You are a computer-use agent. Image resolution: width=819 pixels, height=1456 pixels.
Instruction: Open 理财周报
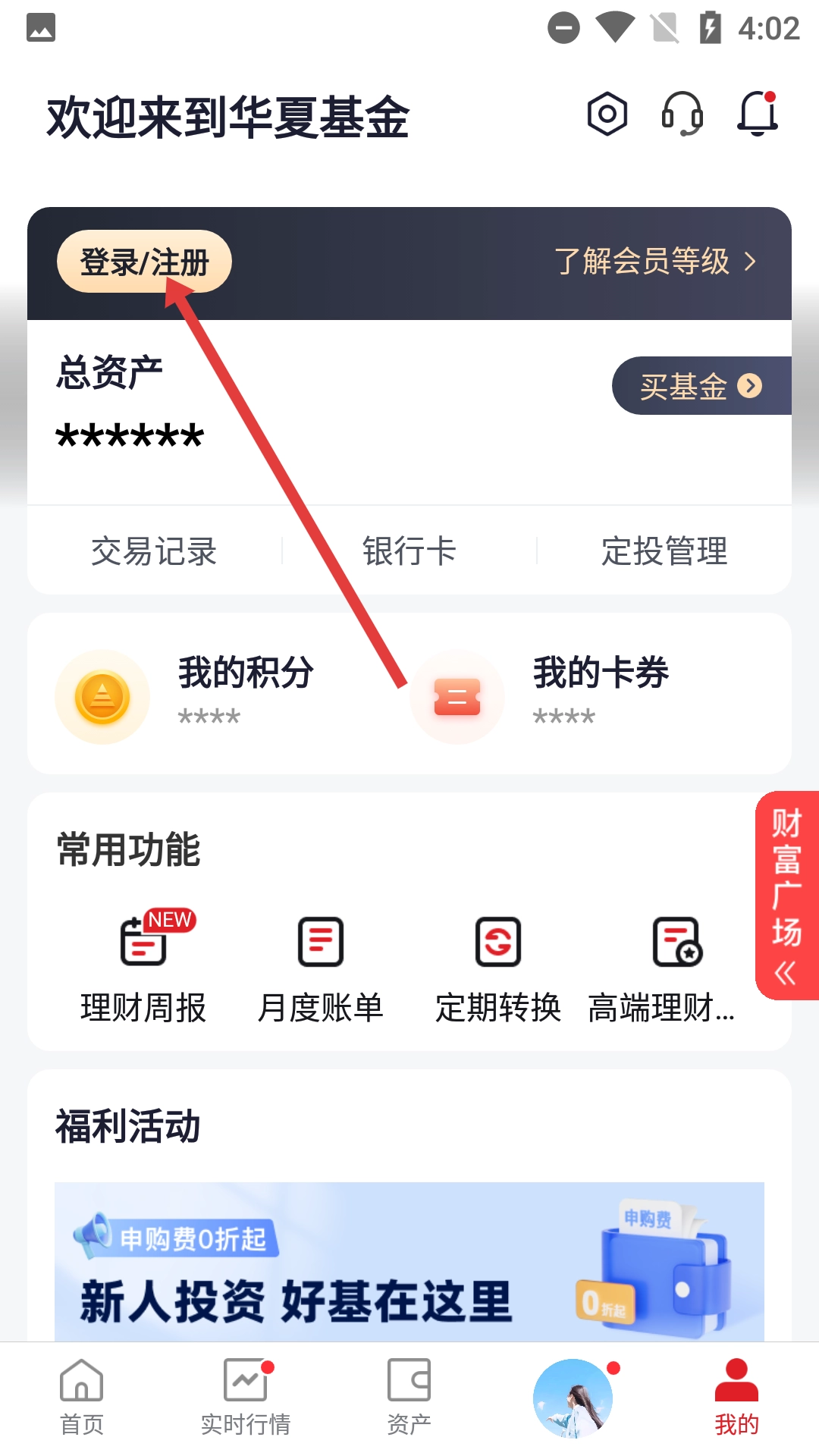[143, 968]
